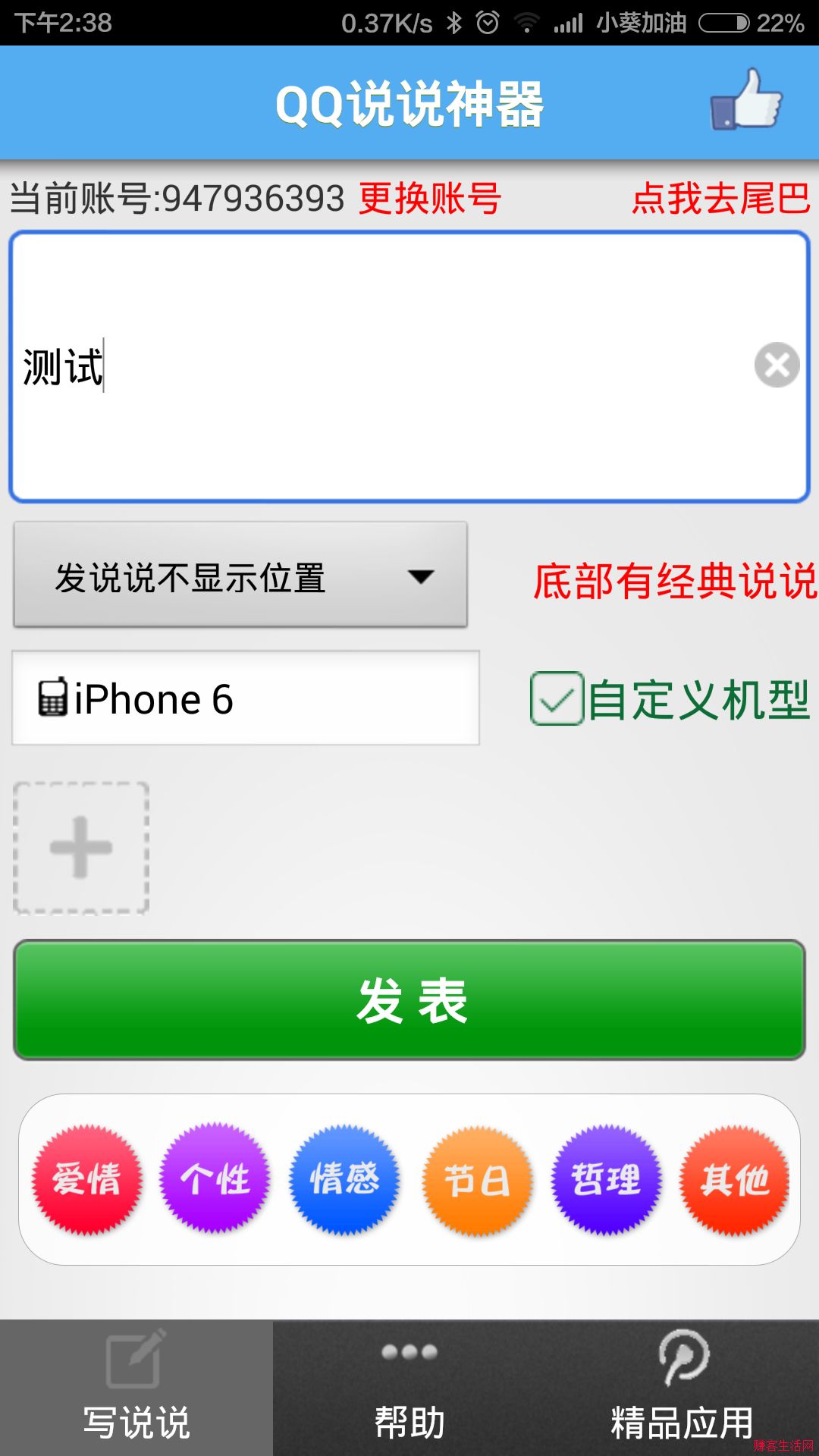
Task: Open the 精品应用 tab
Action: (682, 1389)
